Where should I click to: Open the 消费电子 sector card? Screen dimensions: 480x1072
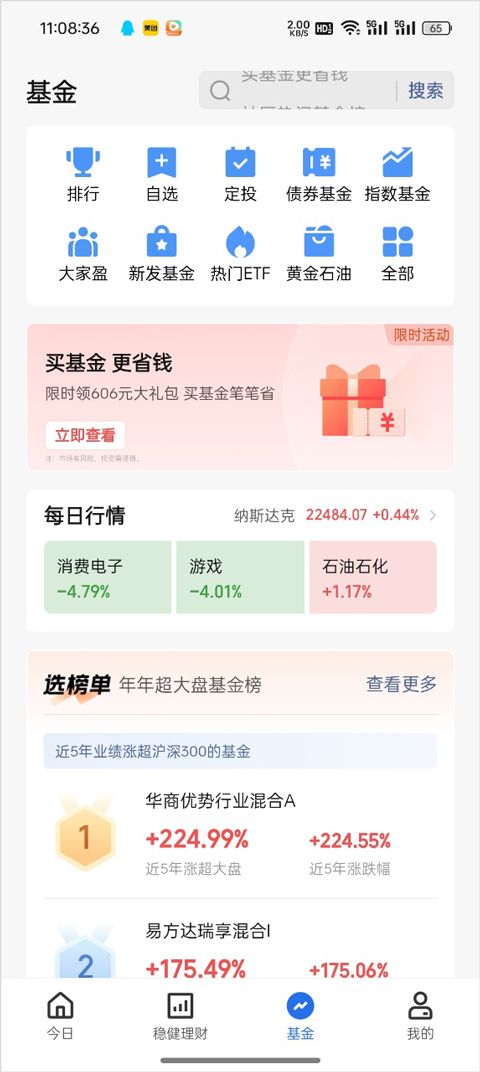[x=107, y=577]
